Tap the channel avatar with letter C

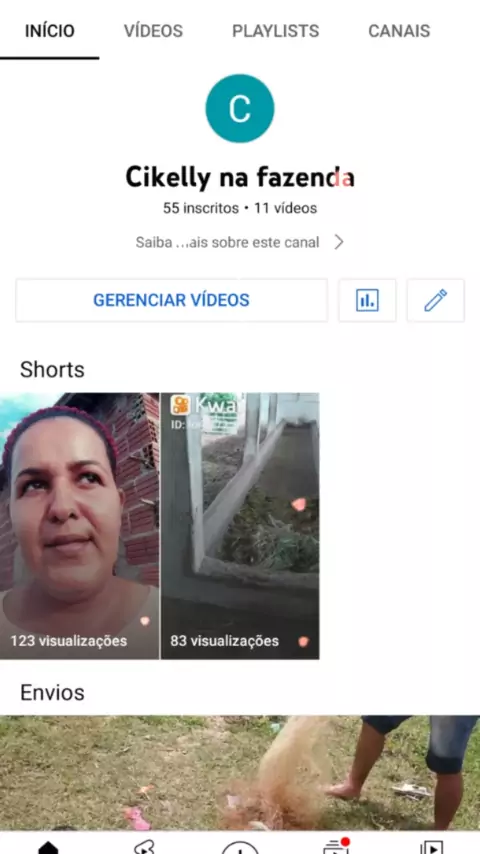click(240, 108)
